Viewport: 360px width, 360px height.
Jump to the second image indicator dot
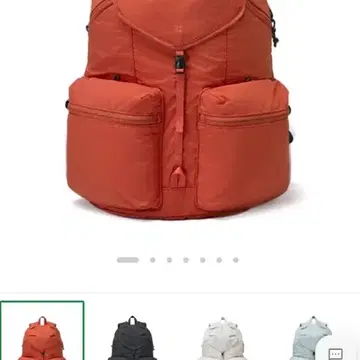pyautogui.click(x=153, y=260)
